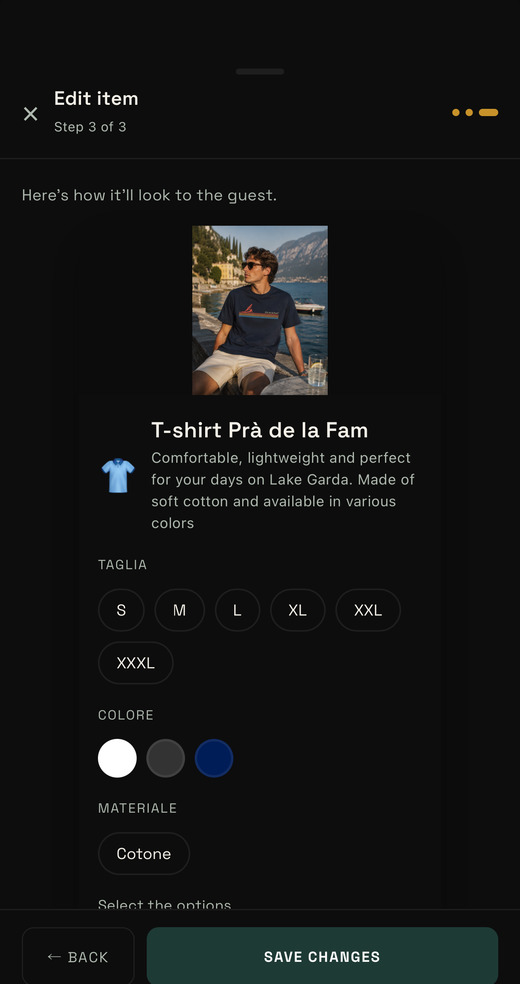
Task: Pick the navy blue color swatch
Action: pyautogui.click(x=214, y=758)
